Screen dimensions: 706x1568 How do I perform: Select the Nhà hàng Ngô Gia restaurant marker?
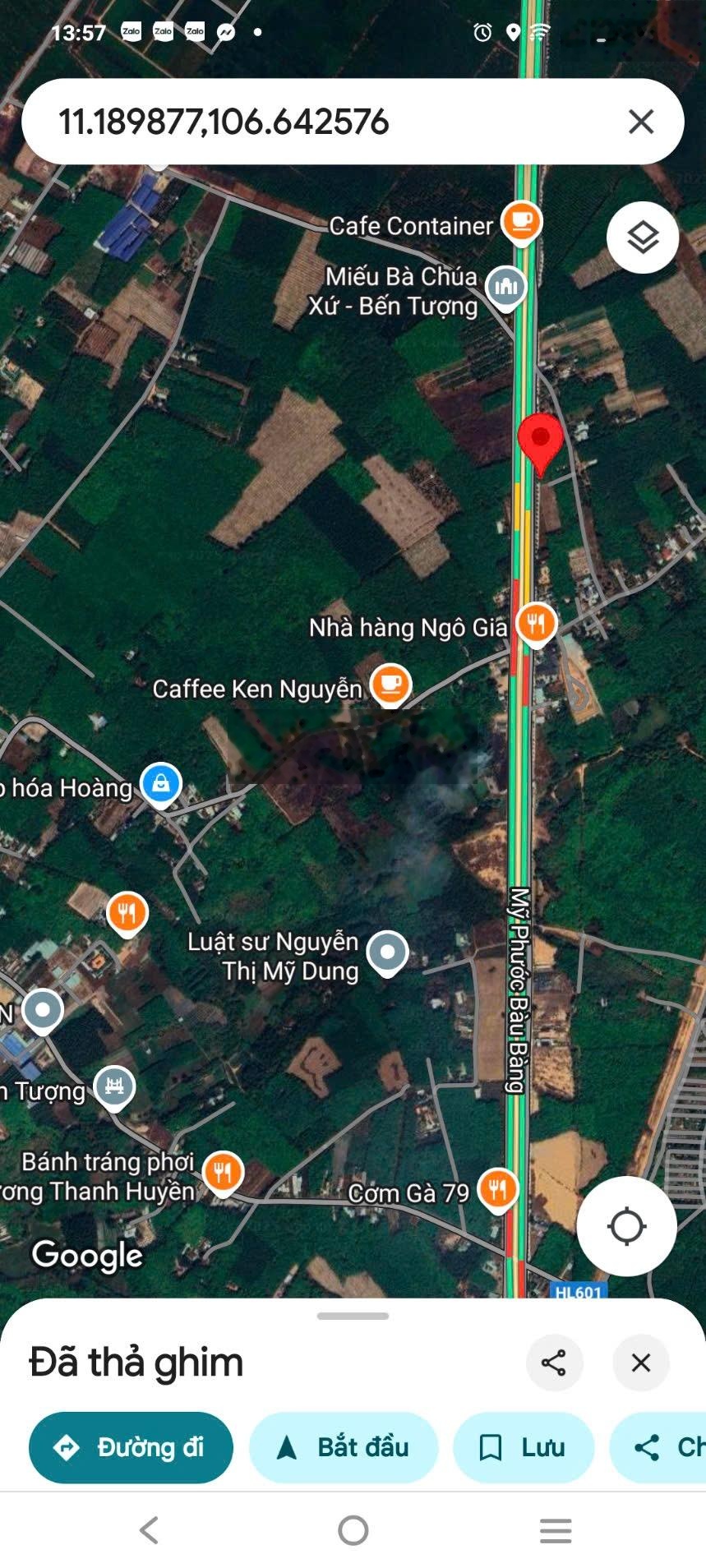(536, 623)
